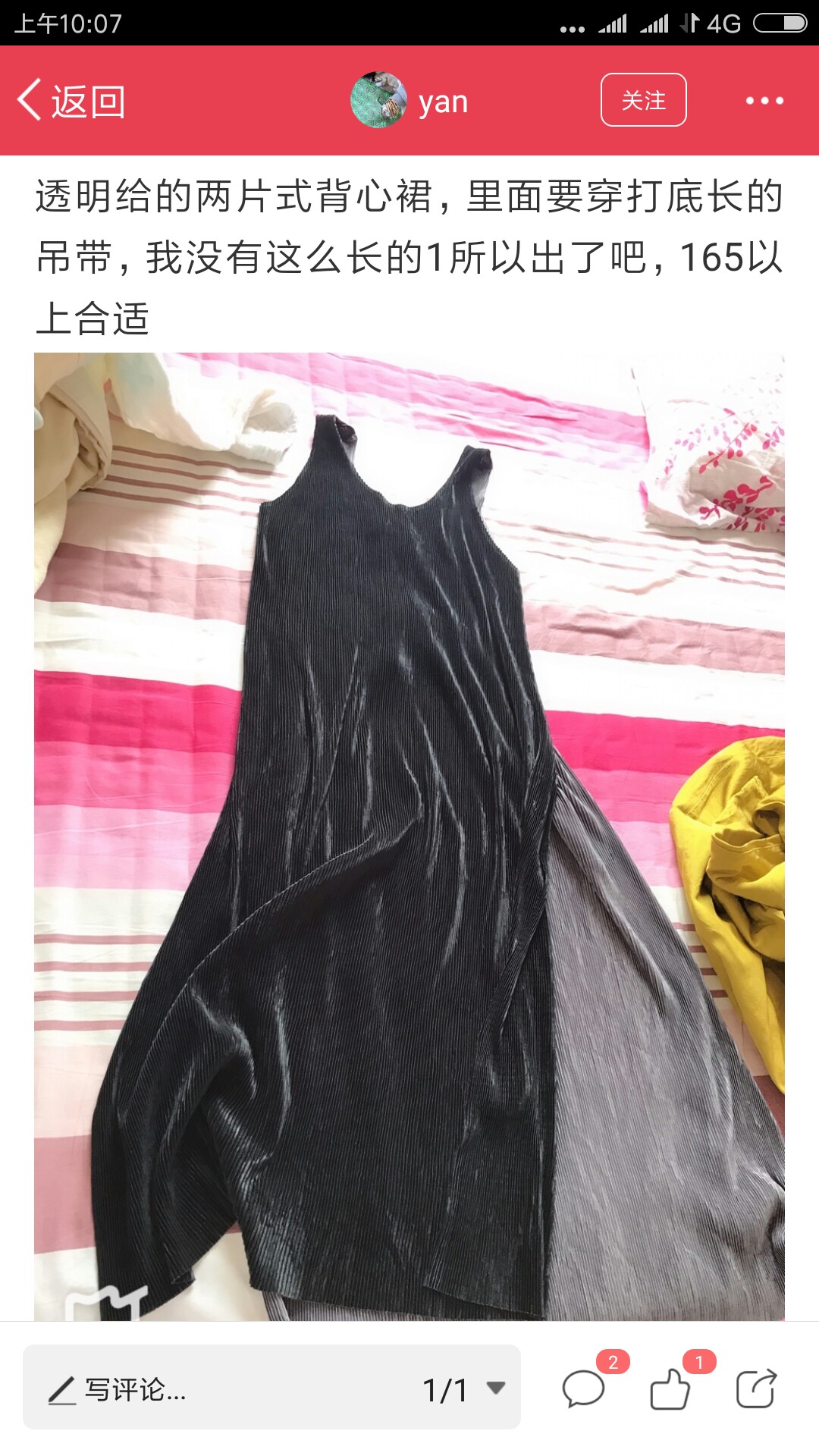Open the black pleated dress photo
The height and width of the screenshot is (1456, 819).
(409, 836)
